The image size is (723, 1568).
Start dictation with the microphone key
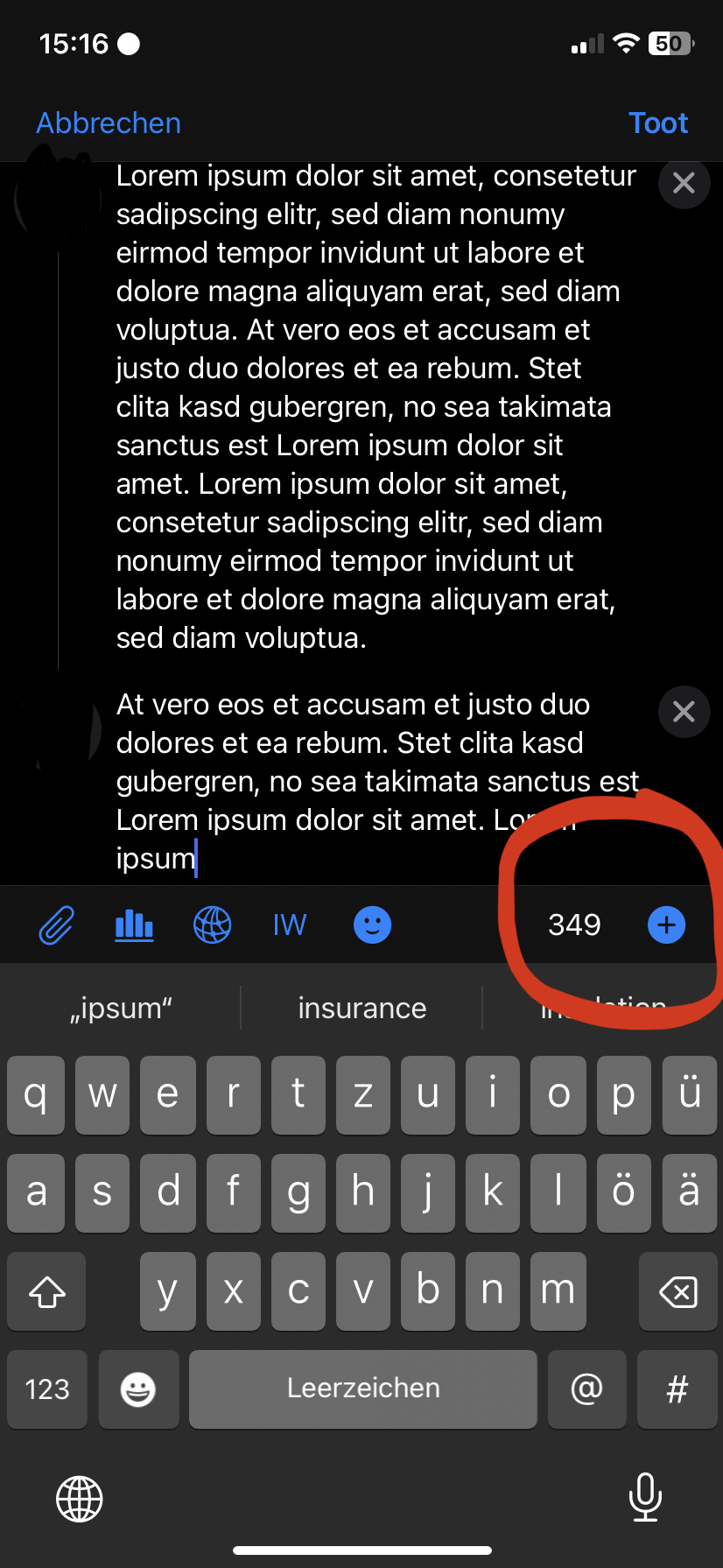645,1497
